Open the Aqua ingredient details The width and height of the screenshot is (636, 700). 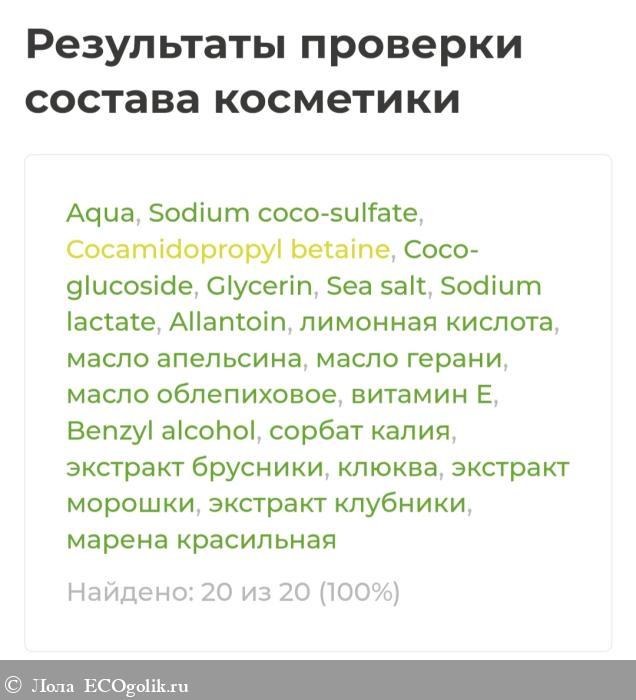pos(100,213)
